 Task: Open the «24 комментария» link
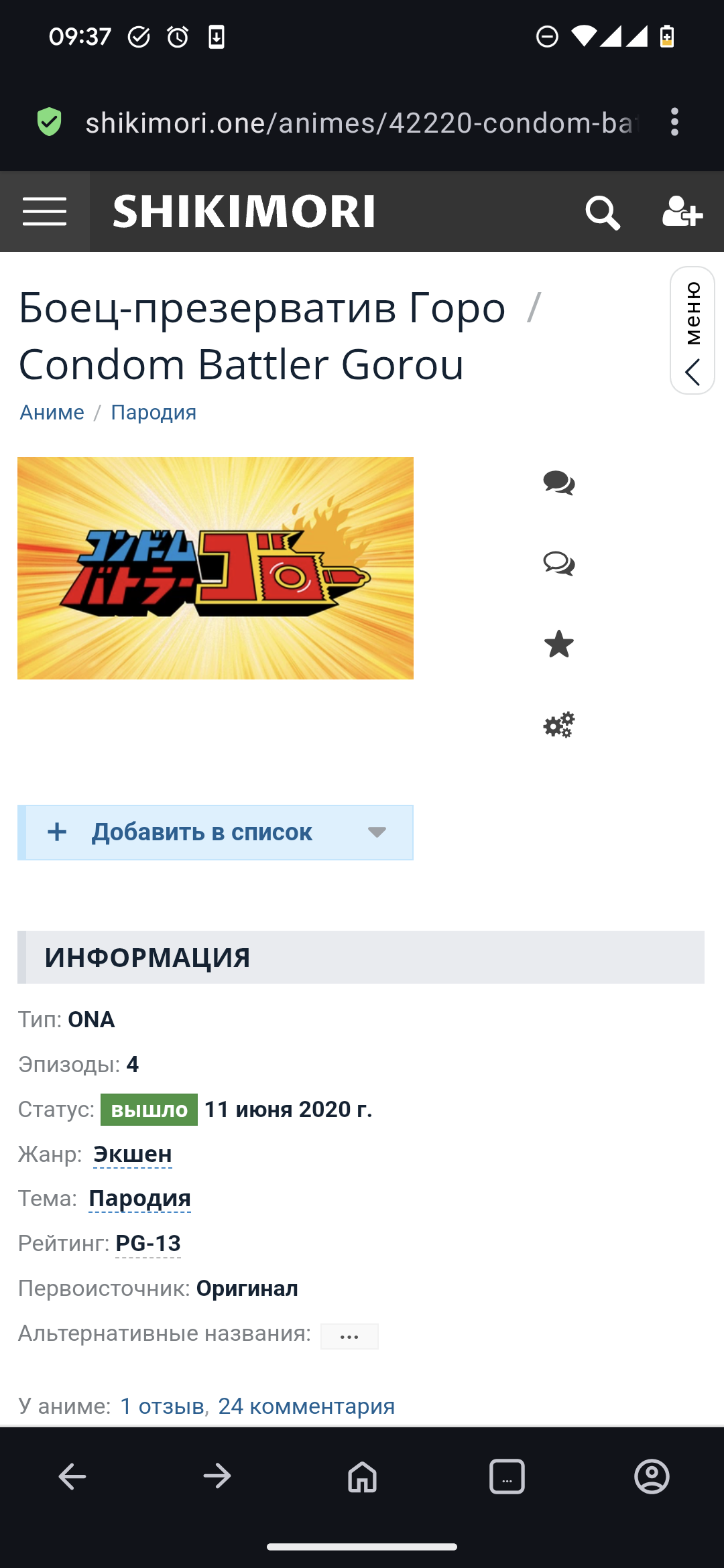point(306,1406)
